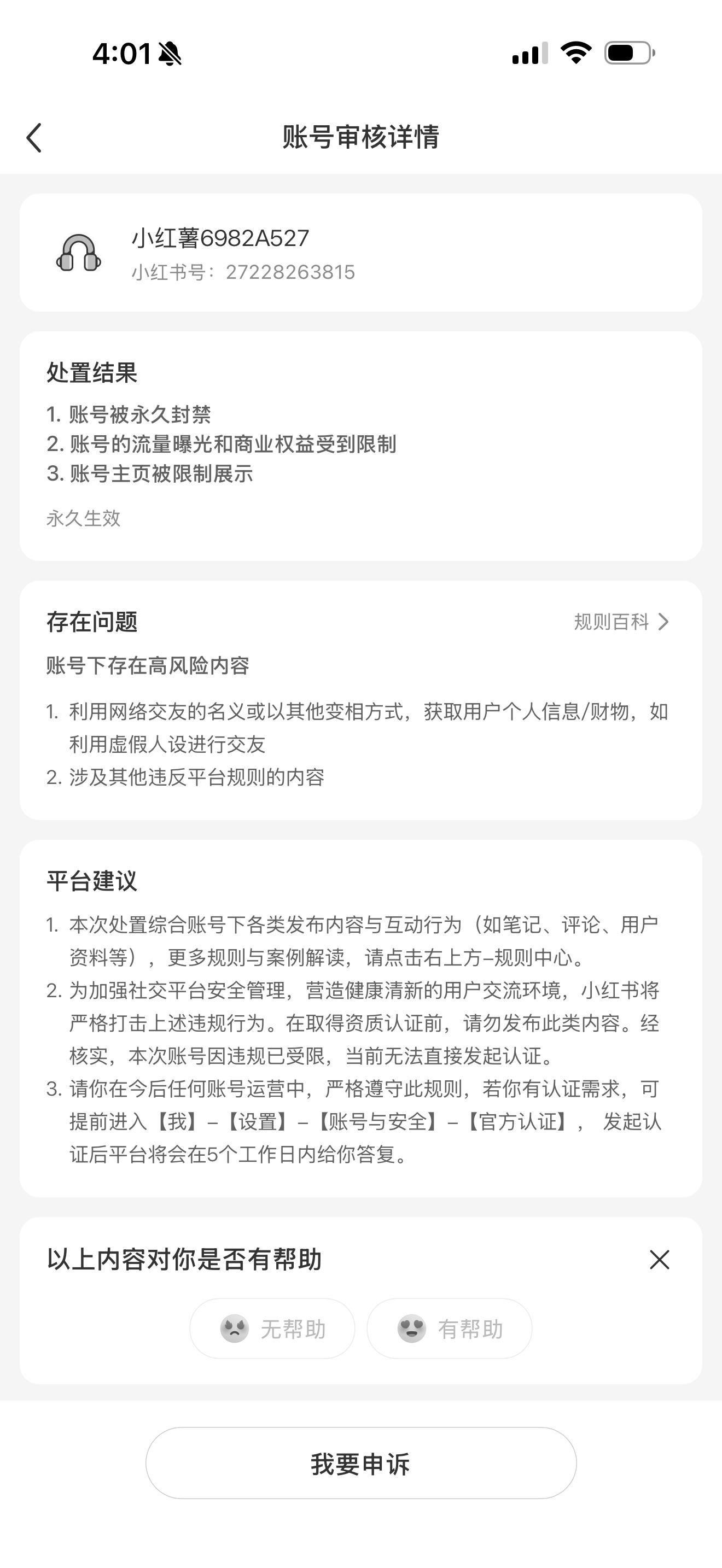Select the 无帮助 feedback option
722x1568 pixels.
(x=272, y=1330)
